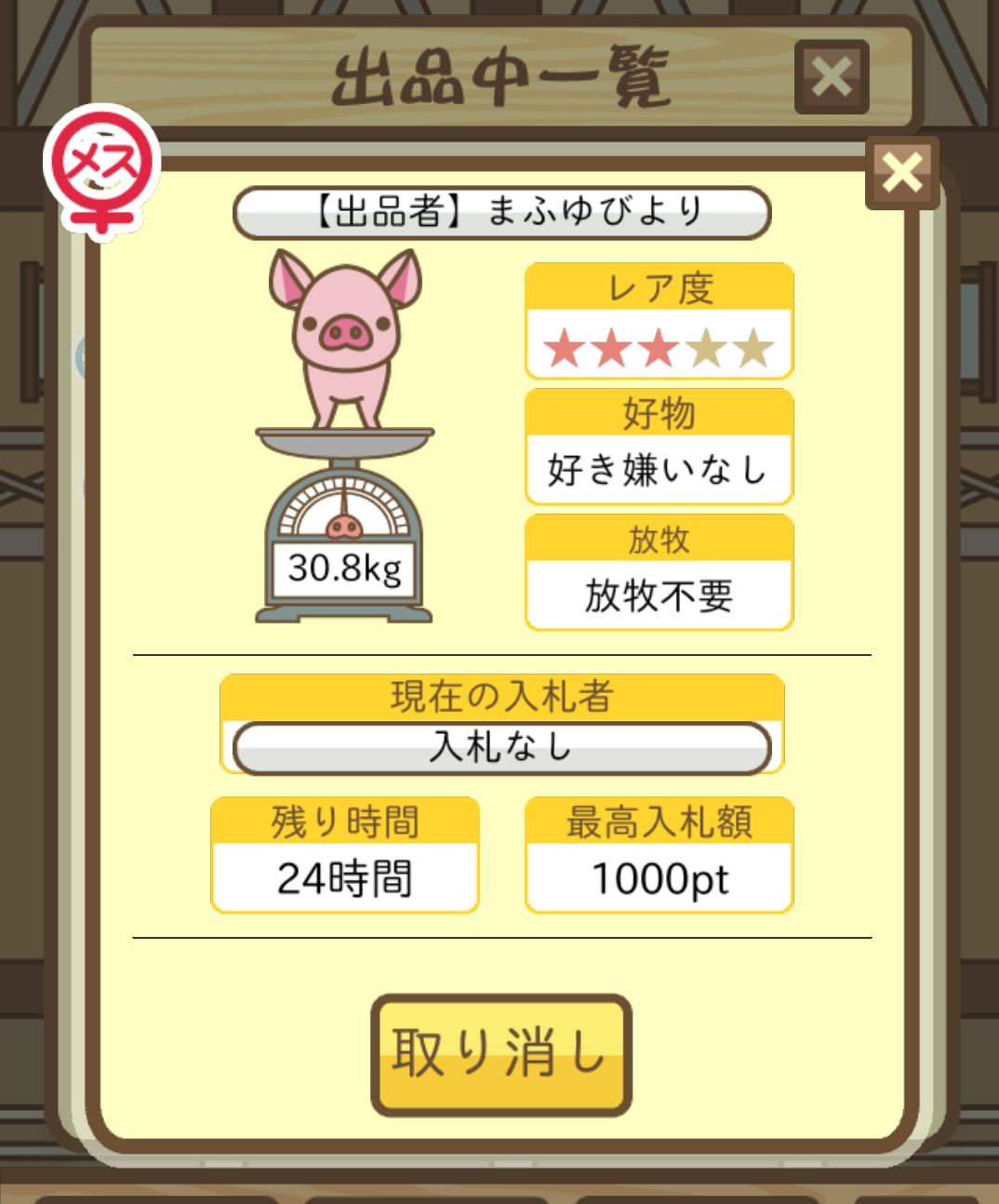Close the 出品中一覧 listing window

831,77
